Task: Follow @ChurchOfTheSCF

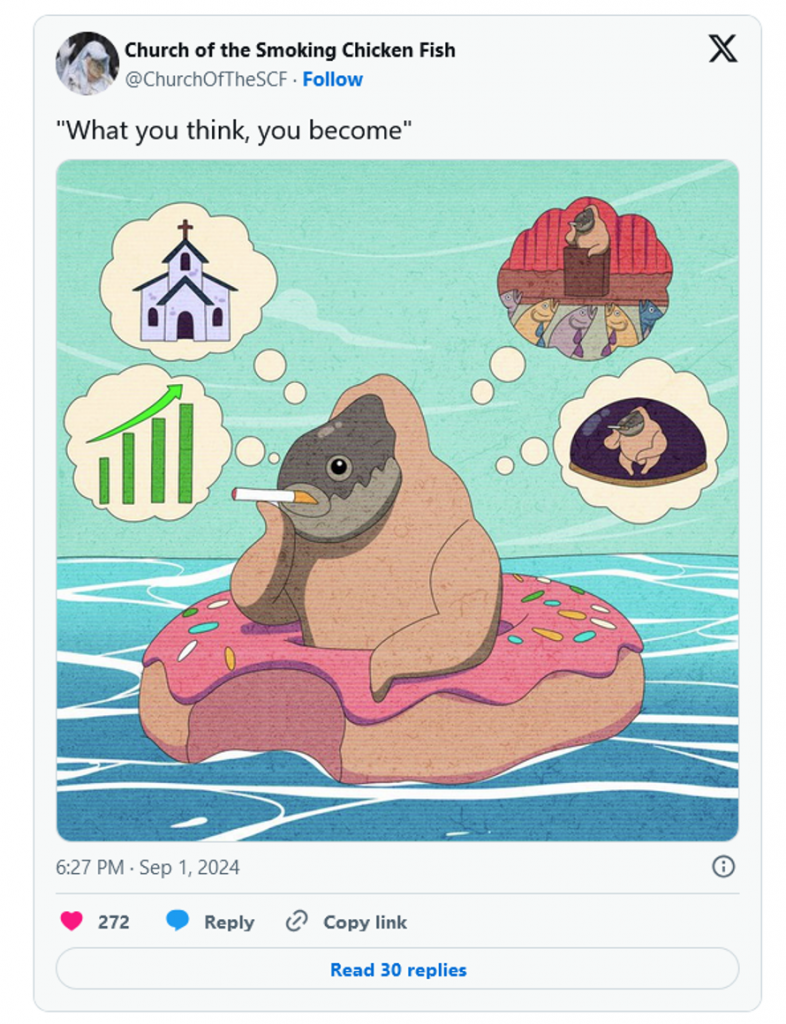Action: [x=333, y=79]
